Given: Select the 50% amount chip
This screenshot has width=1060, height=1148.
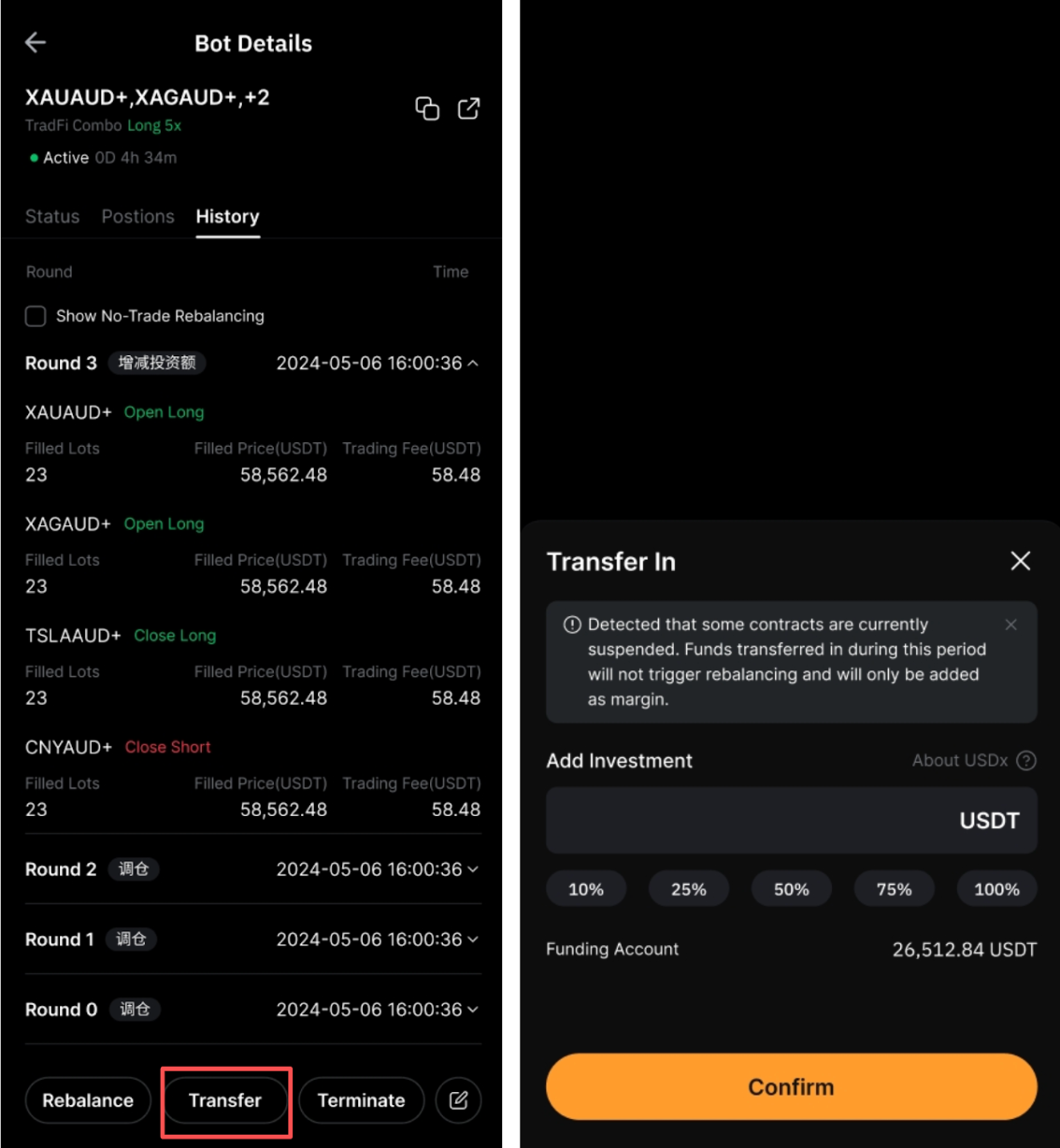Looking at the screenshot, I should [x=791, y=889].
